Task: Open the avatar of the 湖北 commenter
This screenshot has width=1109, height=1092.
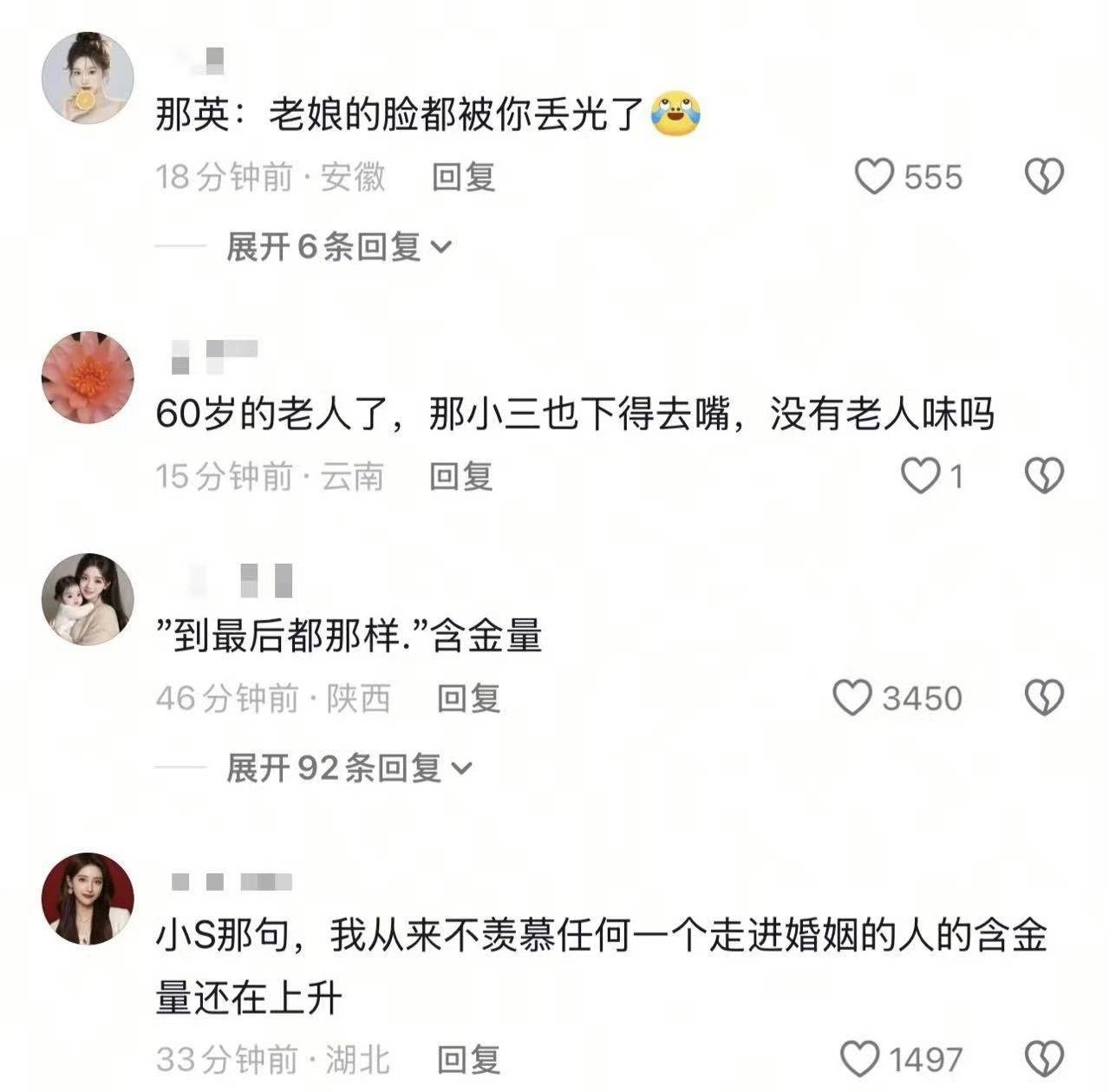Action: point(88,898)
